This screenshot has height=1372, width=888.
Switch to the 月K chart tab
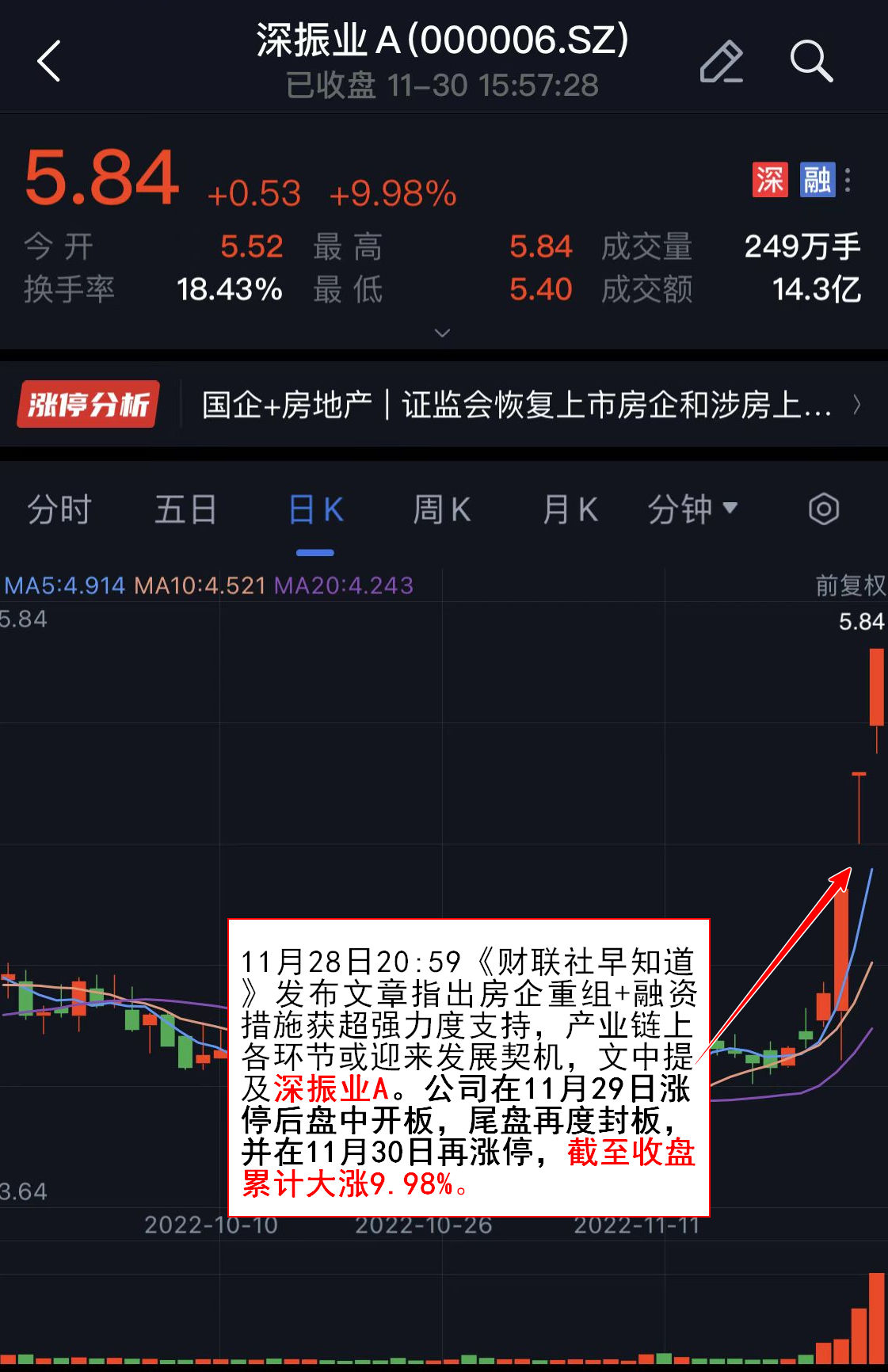[x=570, y=509]
